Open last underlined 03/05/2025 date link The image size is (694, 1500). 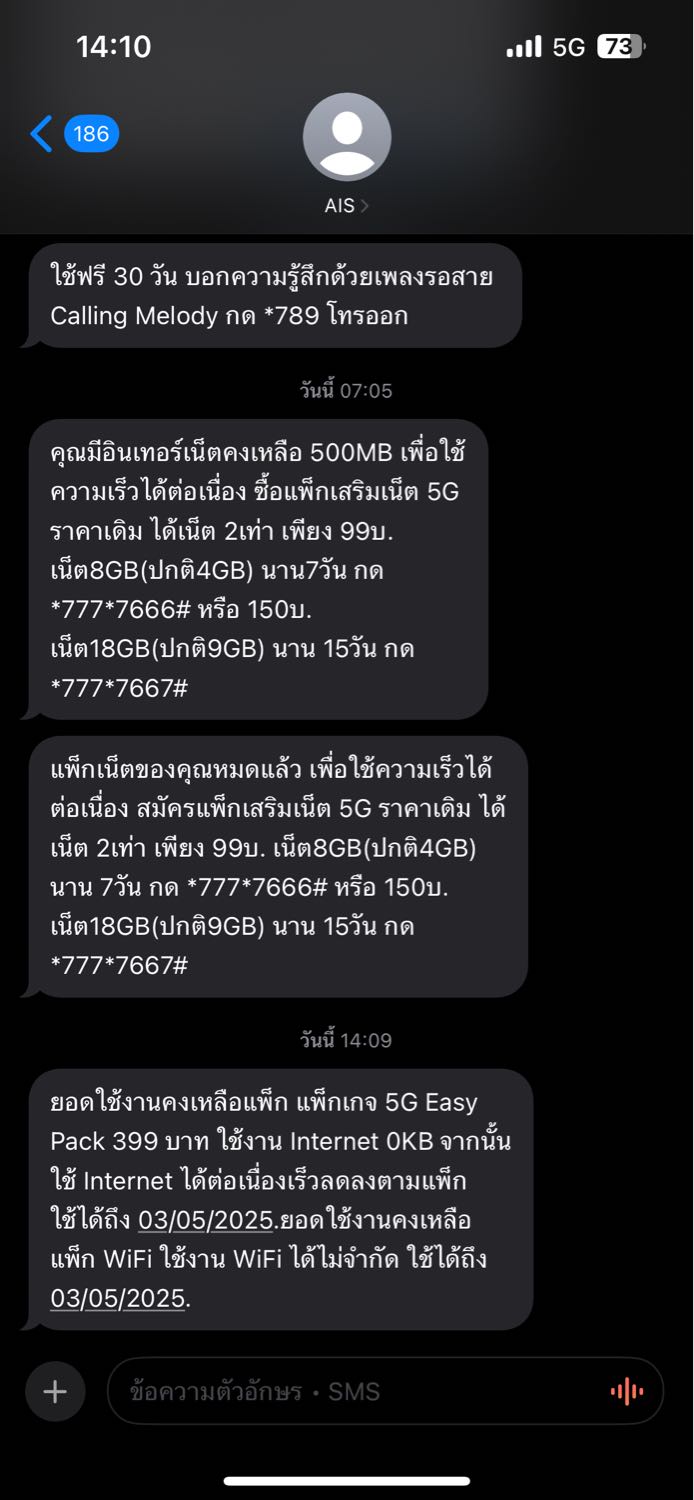point(118,1298)
